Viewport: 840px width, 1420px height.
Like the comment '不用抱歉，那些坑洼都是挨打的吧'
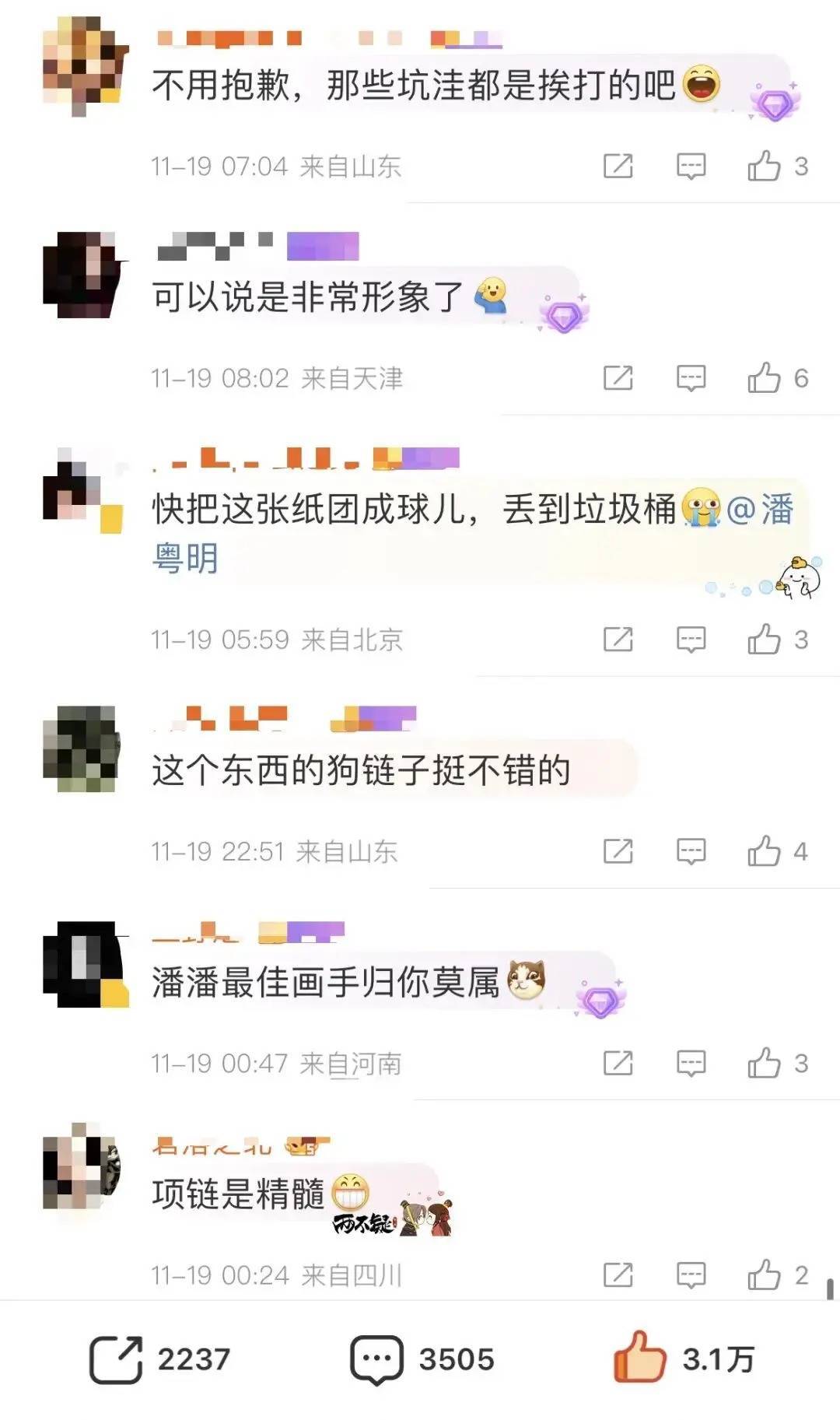(764, 167)
